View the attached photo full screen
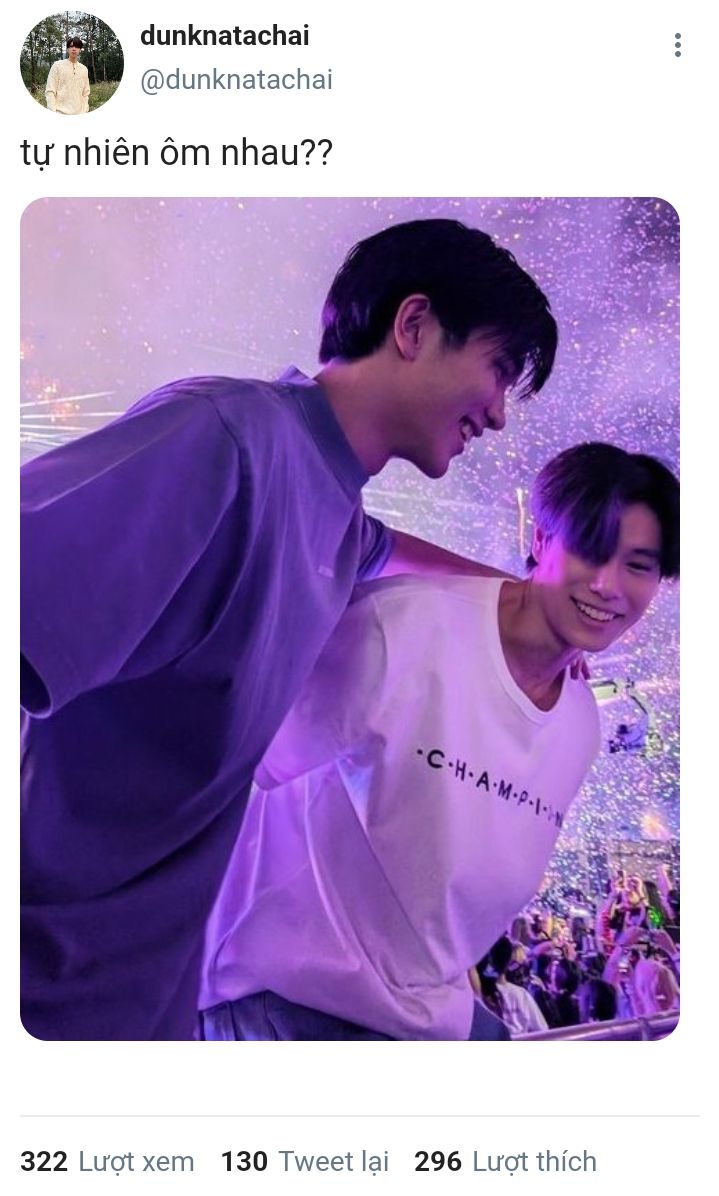Screen dimensions: 719x1196 (x=349, y=618)
